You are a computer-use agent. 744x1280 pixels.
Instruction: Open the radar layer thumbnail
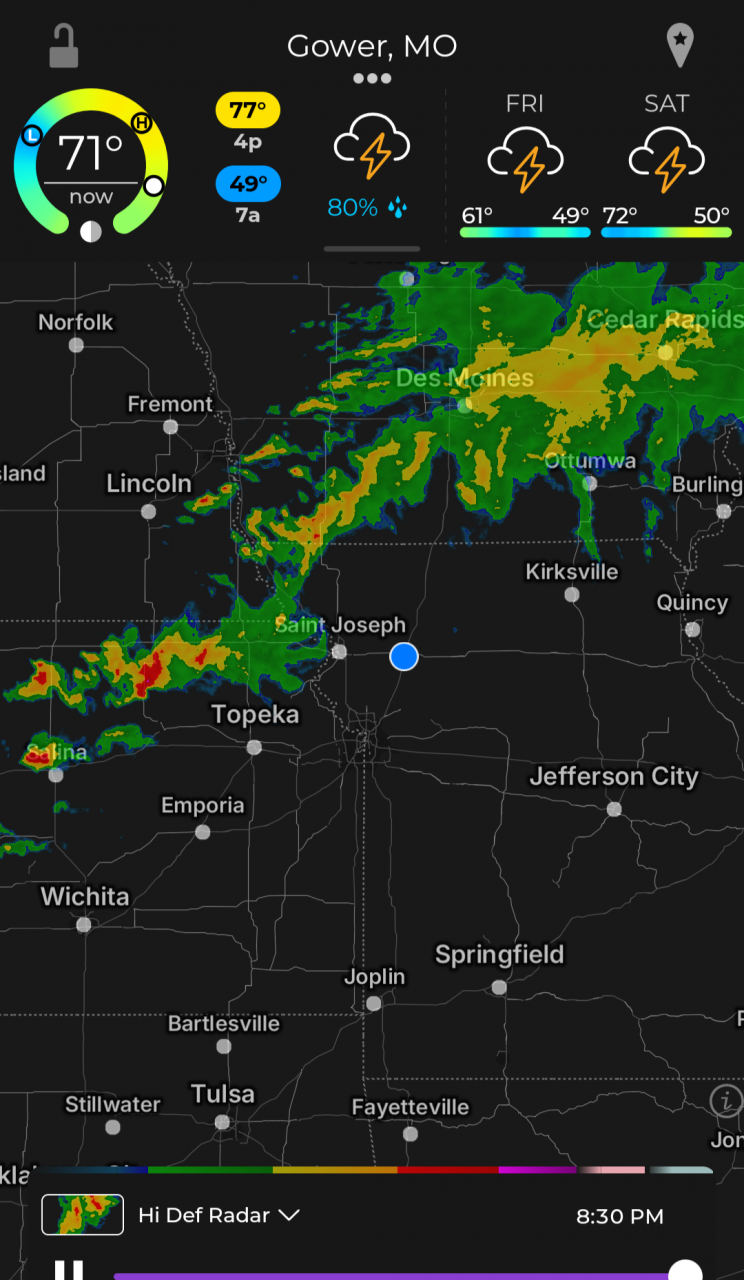(x=82, y=1214)
